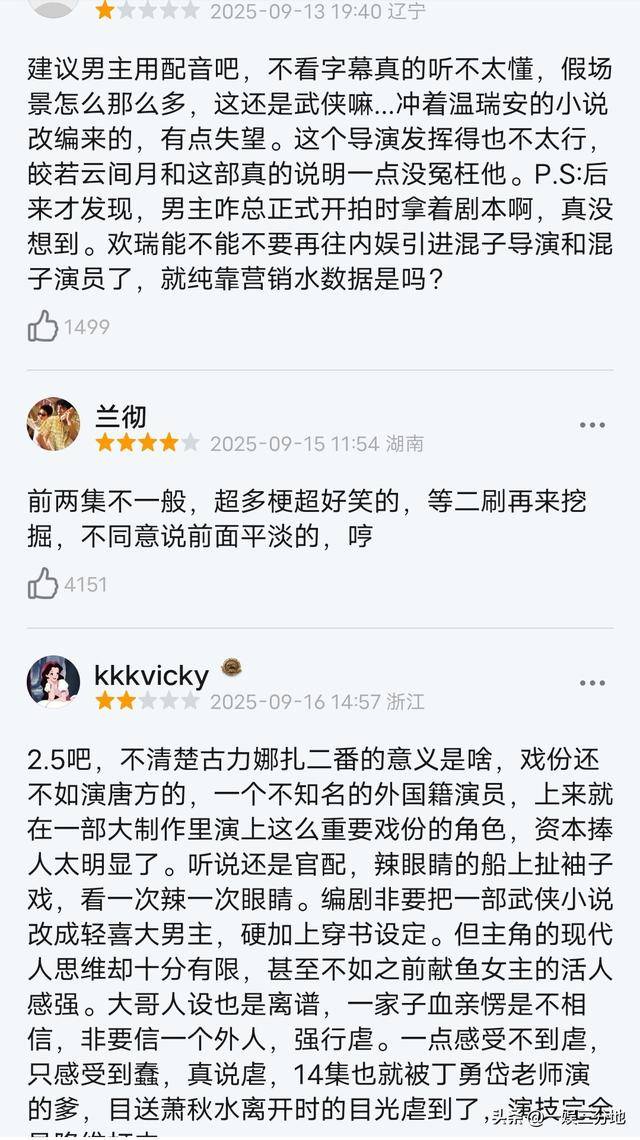The width and height of the screenshot is (640, 1140).
Task: Open 兰彻's profile avatar
Action: (53, 424)
